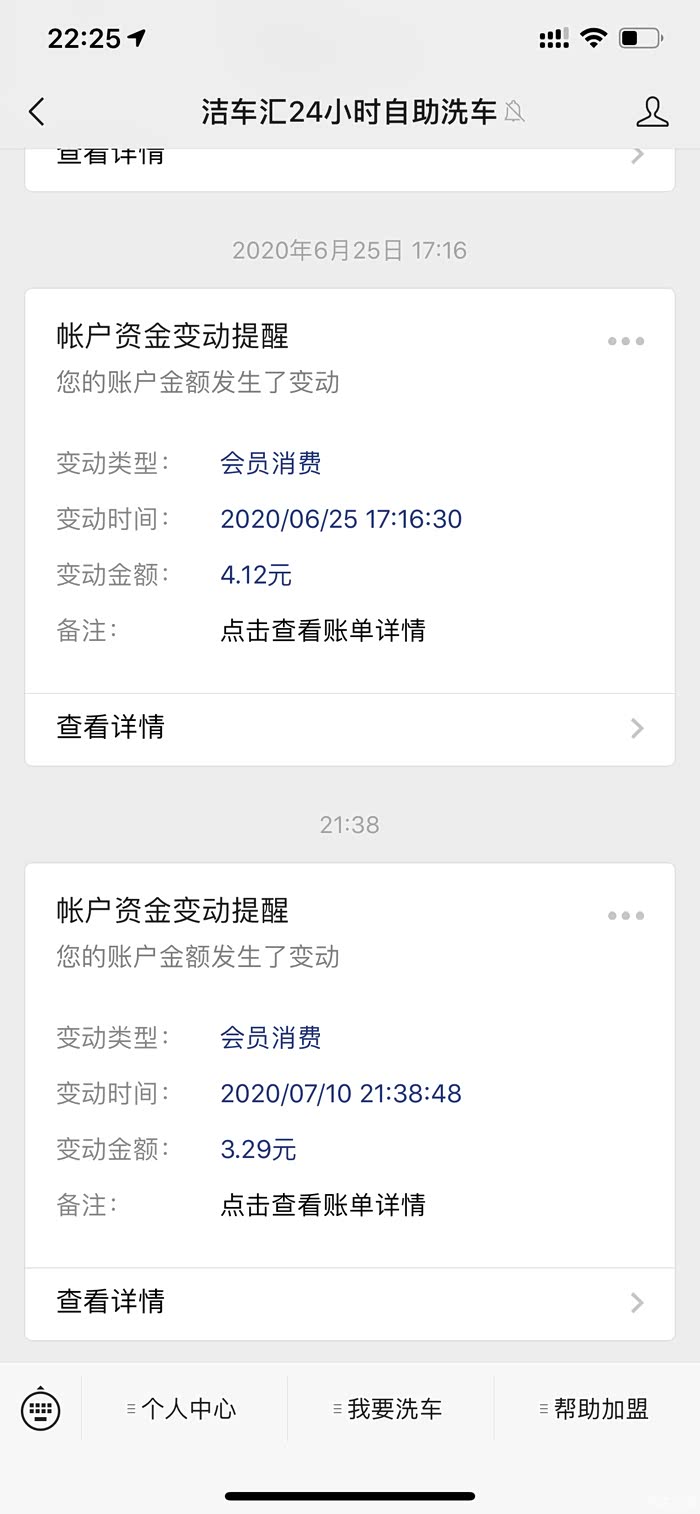Open the account profile icon
The width and height of the screenshot is (700, 1514).
[x=652, y=112]
